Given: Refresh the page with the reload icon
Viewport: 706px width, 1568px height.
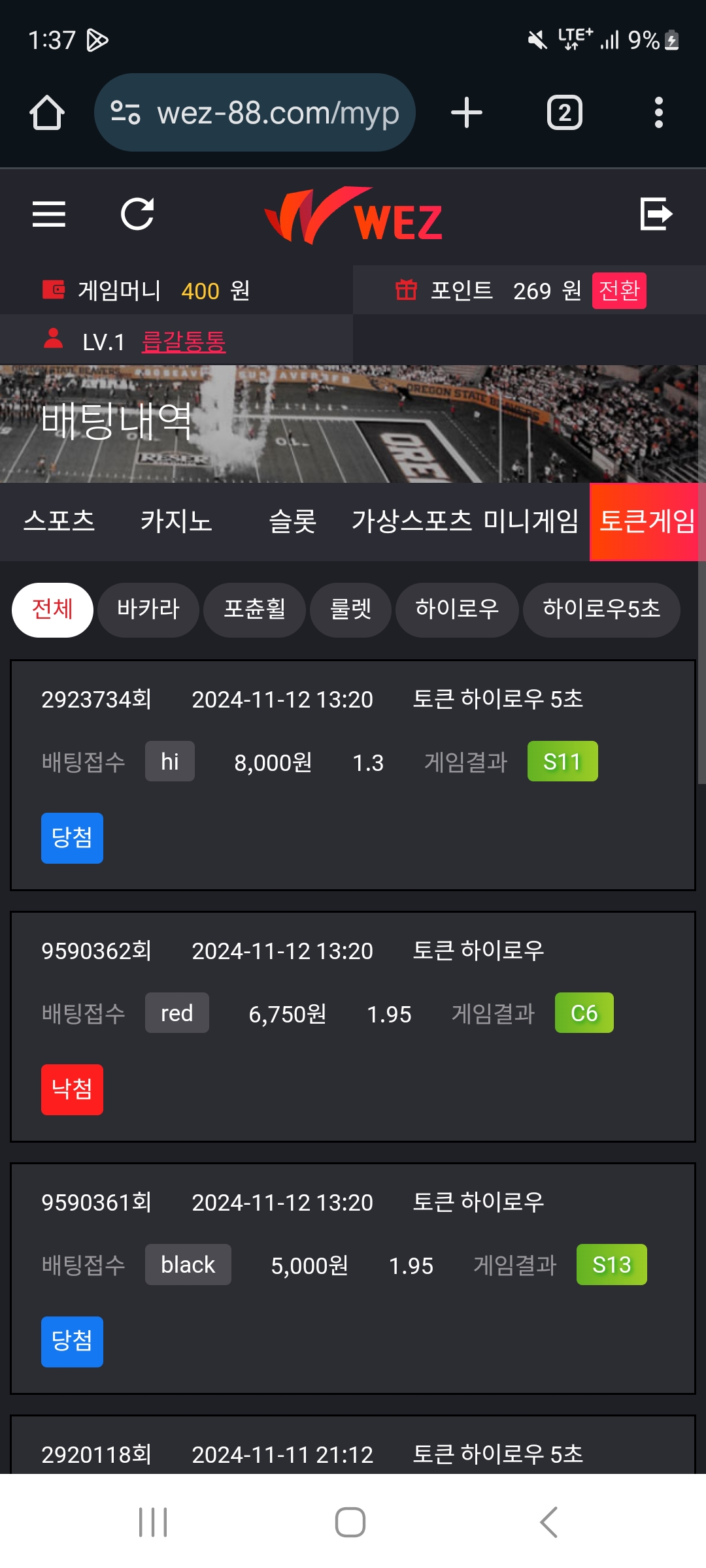Looking at the screenshot, I should [x=137, y=214].
